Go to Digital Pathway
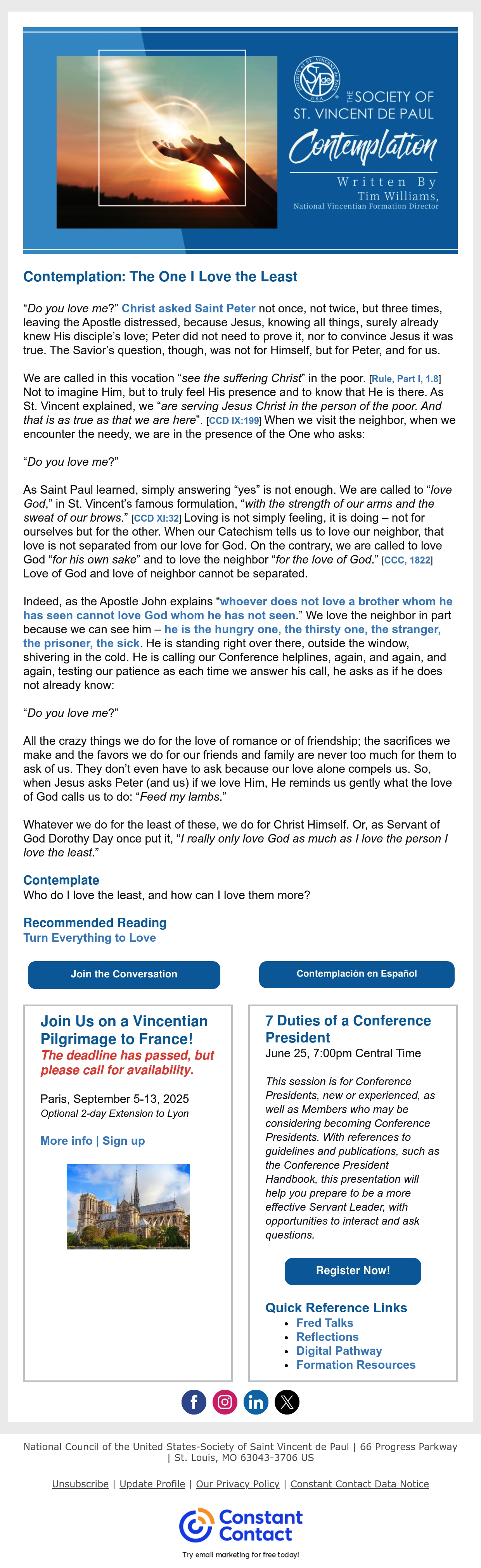Viewport: 481px width, 1568px height. click(339, 1351)
